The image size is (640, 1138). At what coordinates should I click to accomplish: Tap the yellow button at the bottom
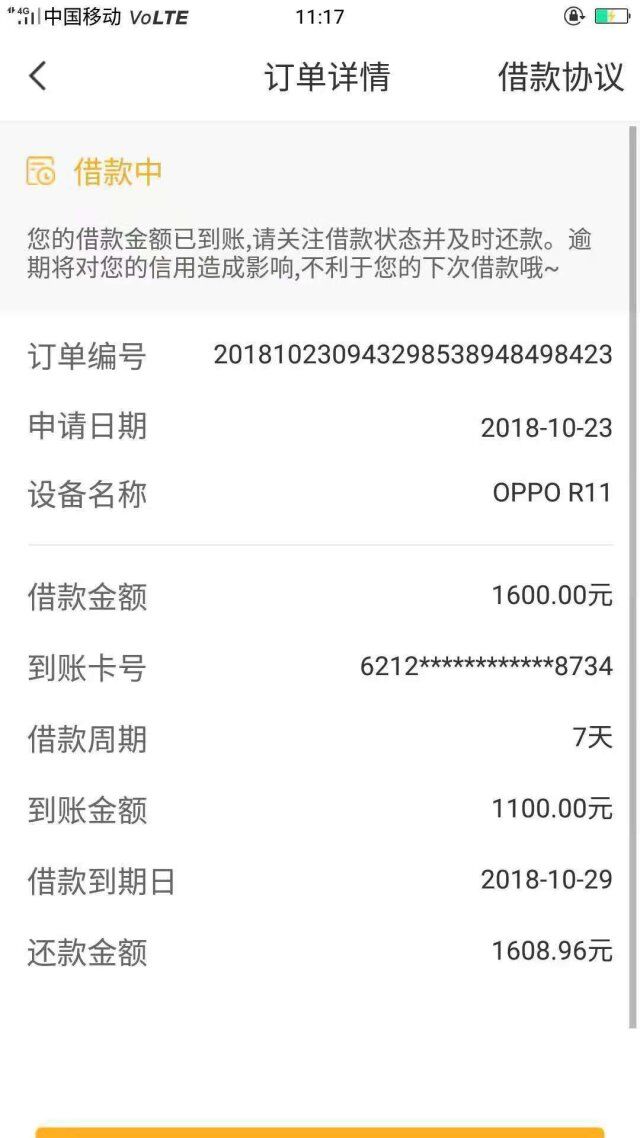coord(320,1132)
